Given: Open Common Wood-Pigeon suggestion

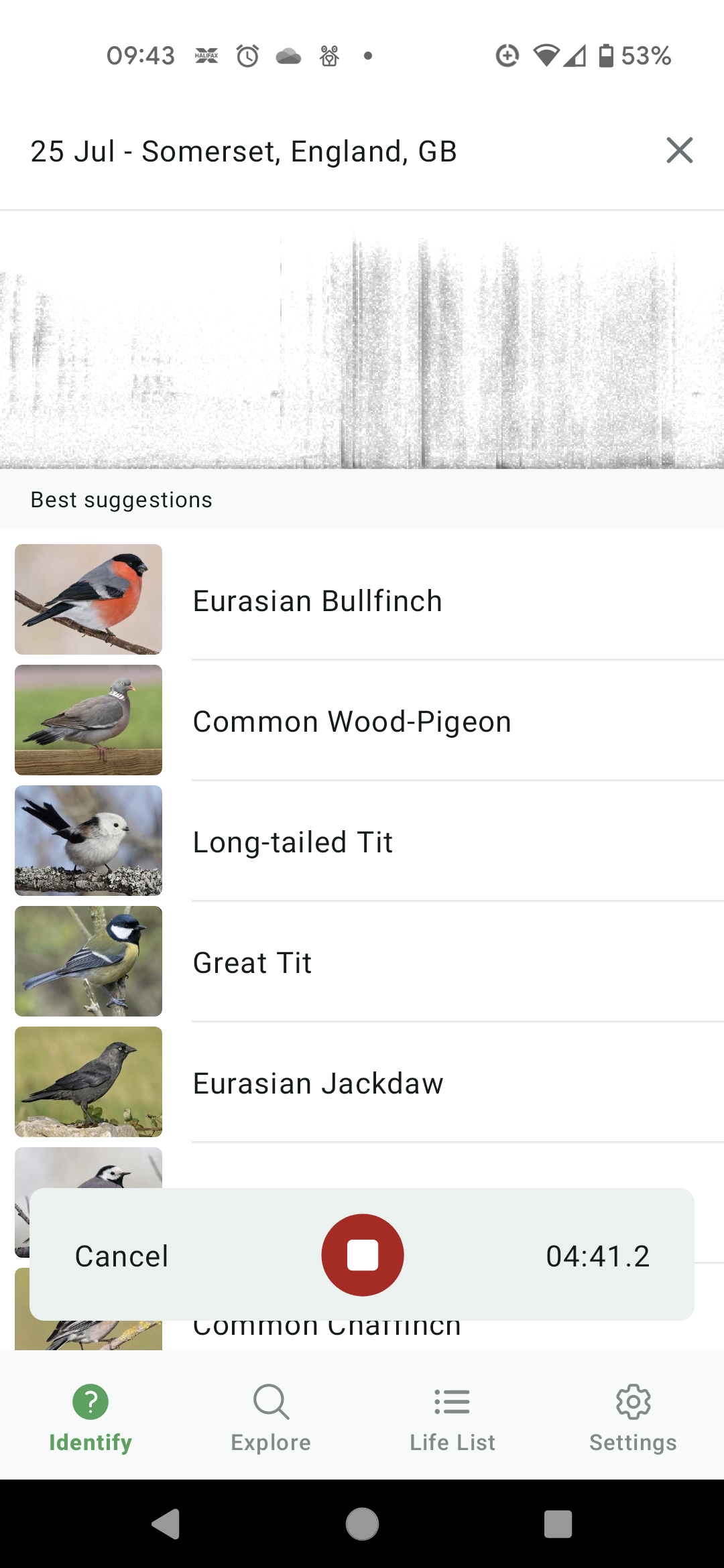Looking at the screenshot, I should tap(362, 721).
